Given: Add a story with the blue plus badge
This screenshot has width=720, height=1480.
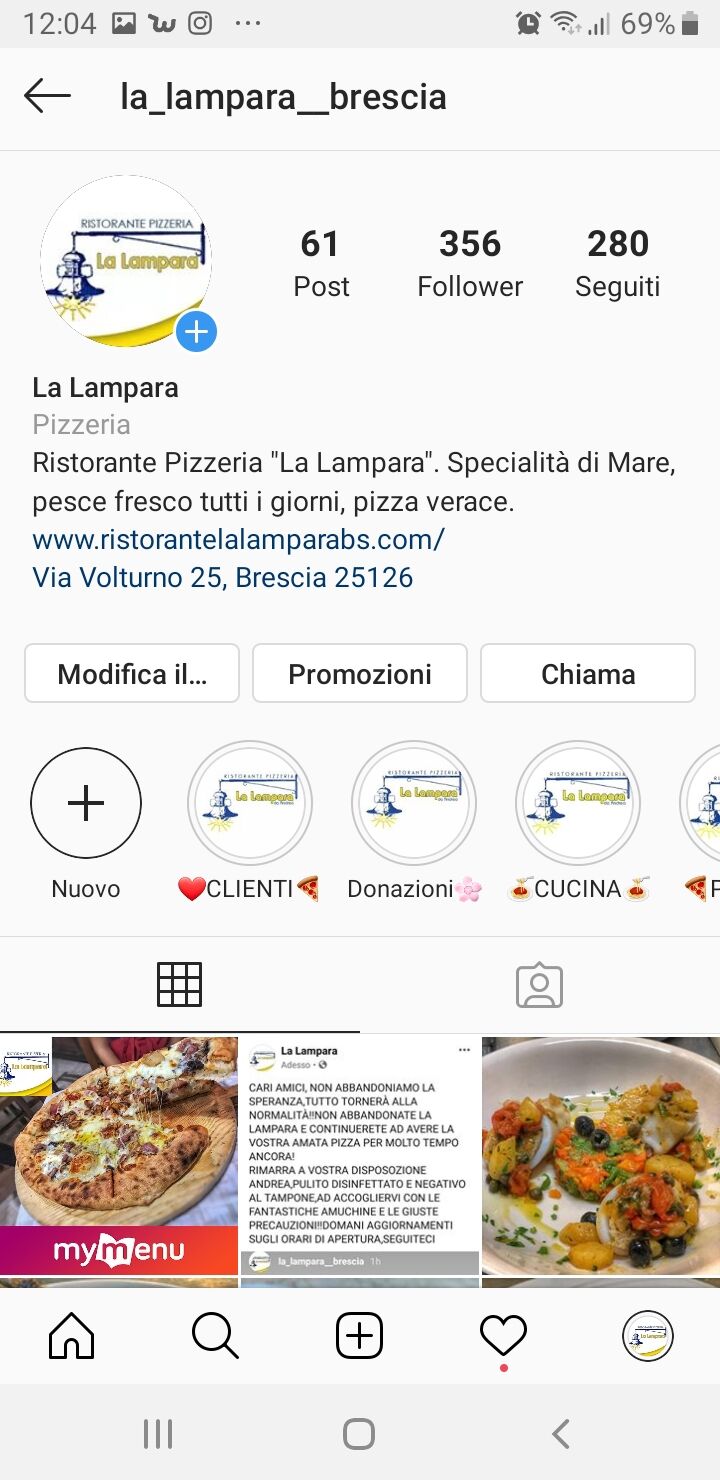Looking at the screenshot, I should [x=196, y=333].
